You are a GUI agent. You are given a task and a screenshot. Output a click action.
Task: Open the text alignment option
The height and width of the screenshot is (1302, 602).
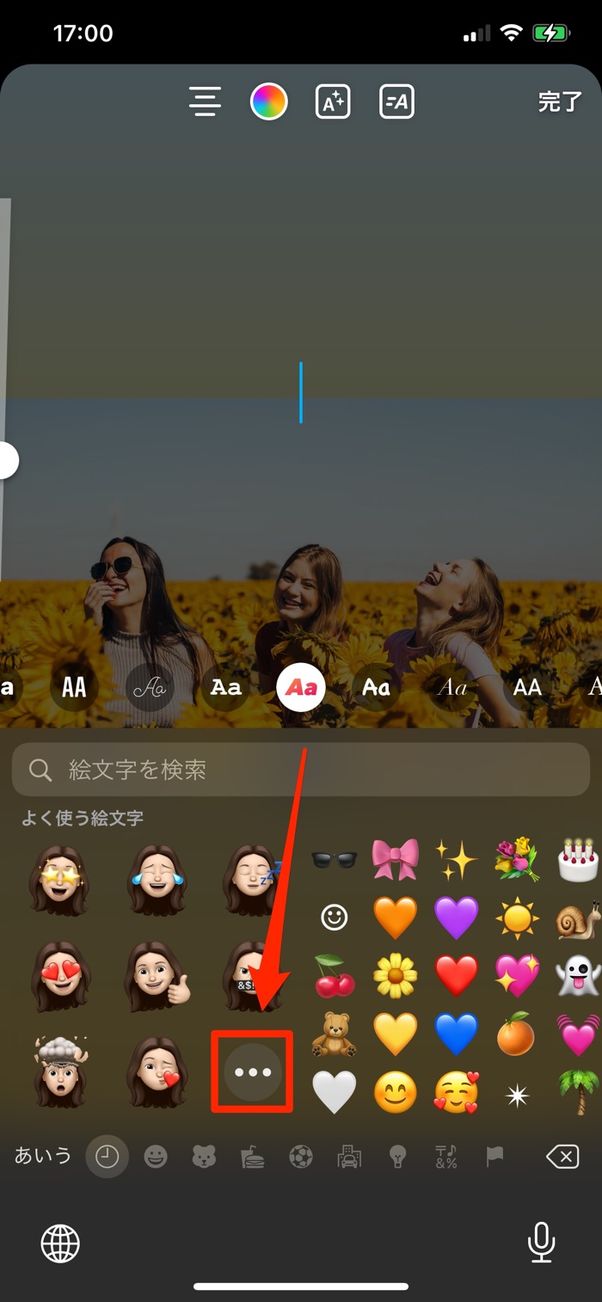click(205, 101)
